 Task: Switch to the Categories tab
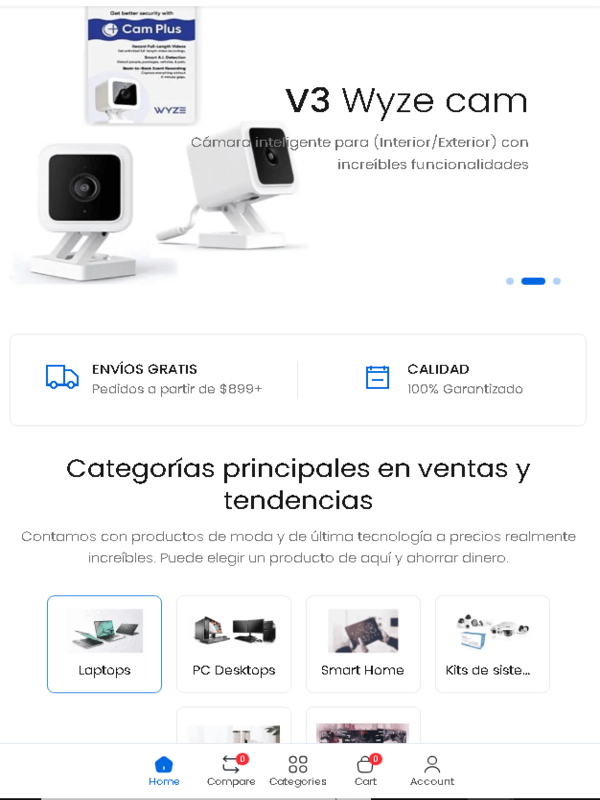click(x=298, y=770)
